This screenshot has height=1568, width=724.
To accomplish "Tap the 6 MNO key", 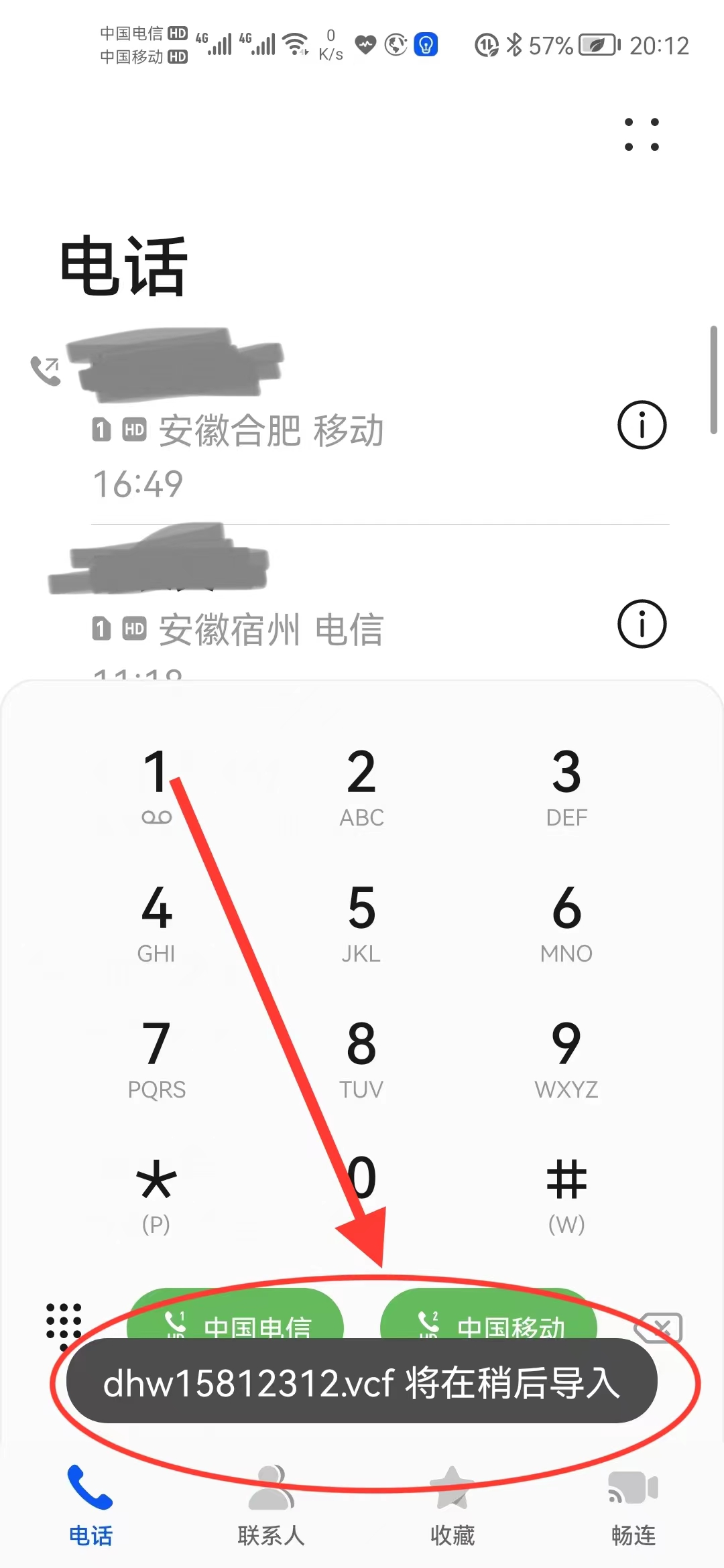I will pyautogui.click(x=566, y=923).
